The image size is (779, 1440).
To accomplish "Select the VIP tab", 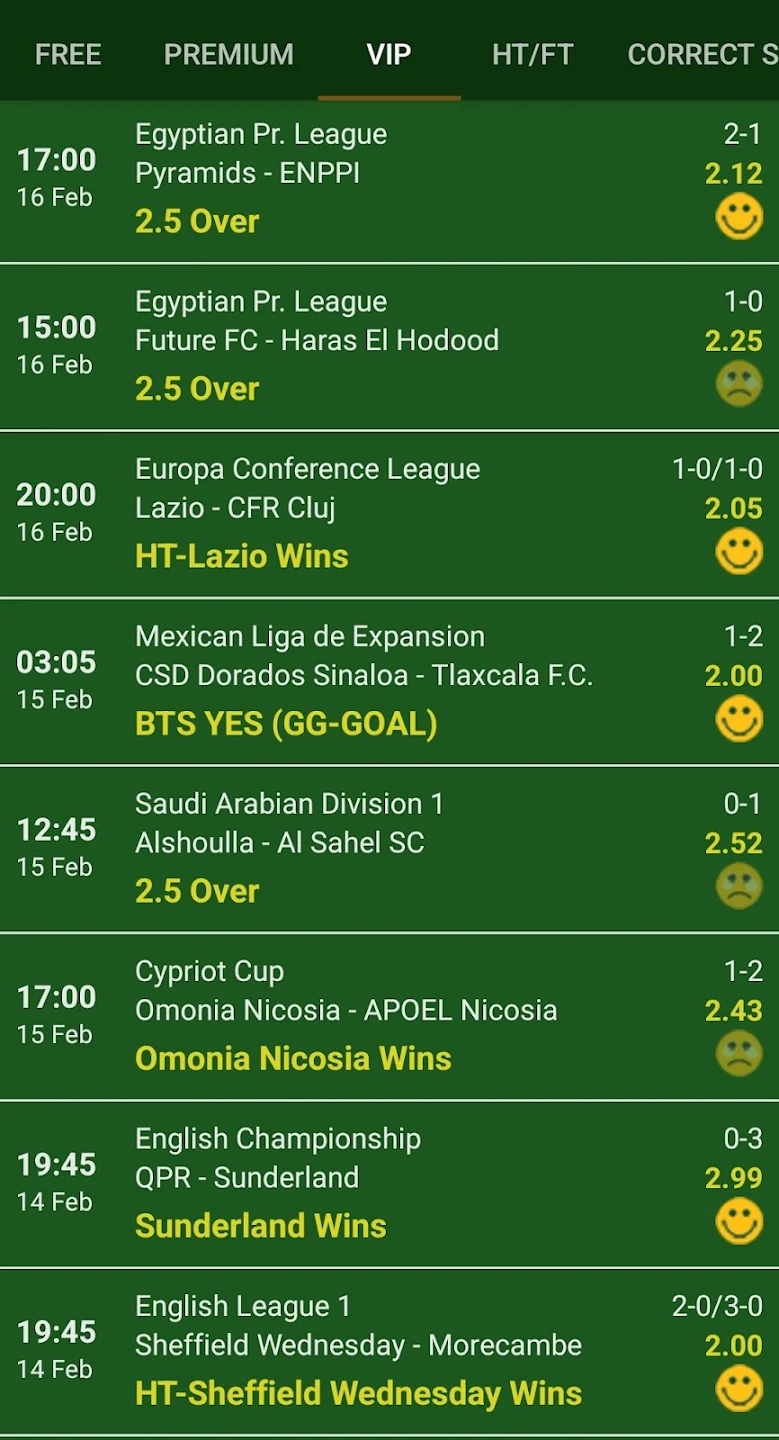I will pyautogui.click(x=389, y=54).
